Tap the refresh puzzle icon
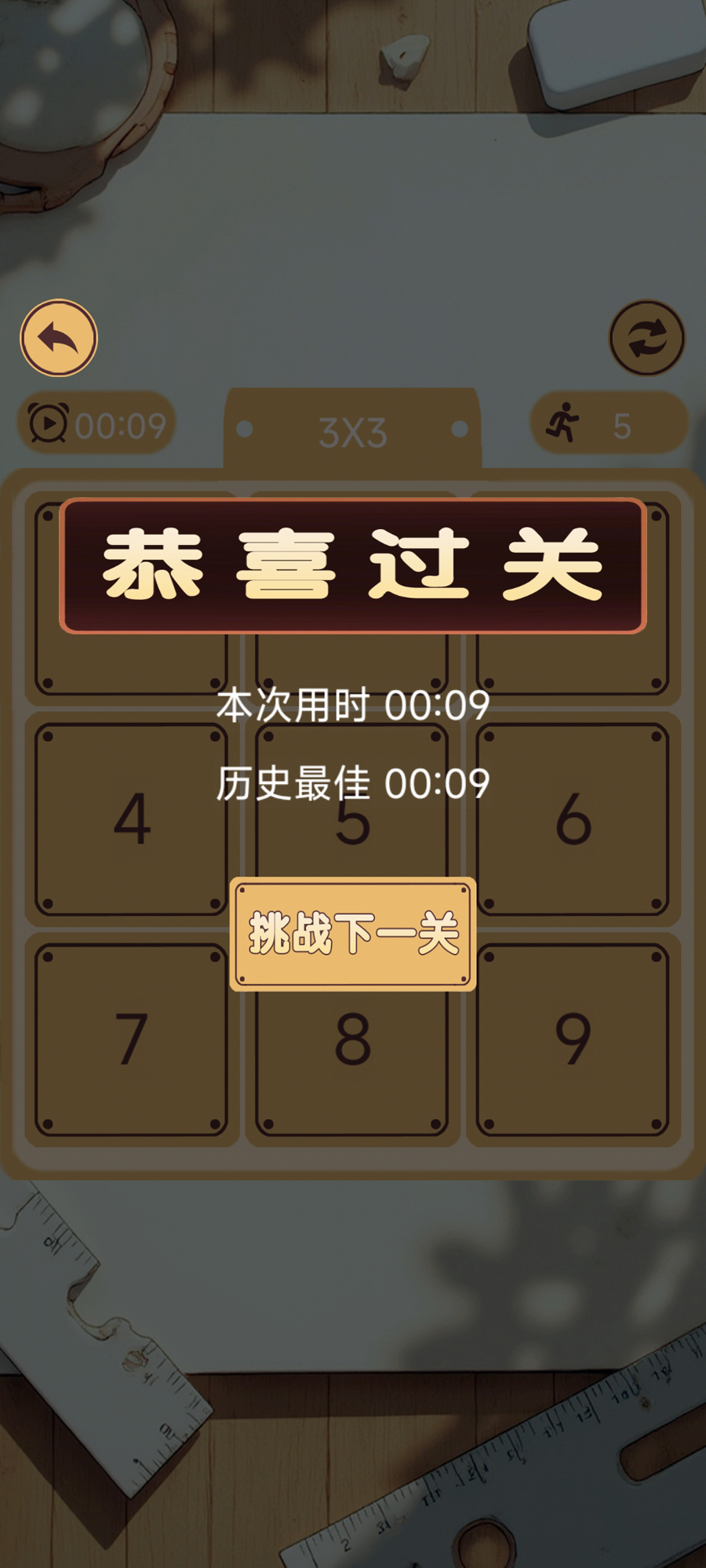Screen dimensions: 706x1568 click(647, 338)
